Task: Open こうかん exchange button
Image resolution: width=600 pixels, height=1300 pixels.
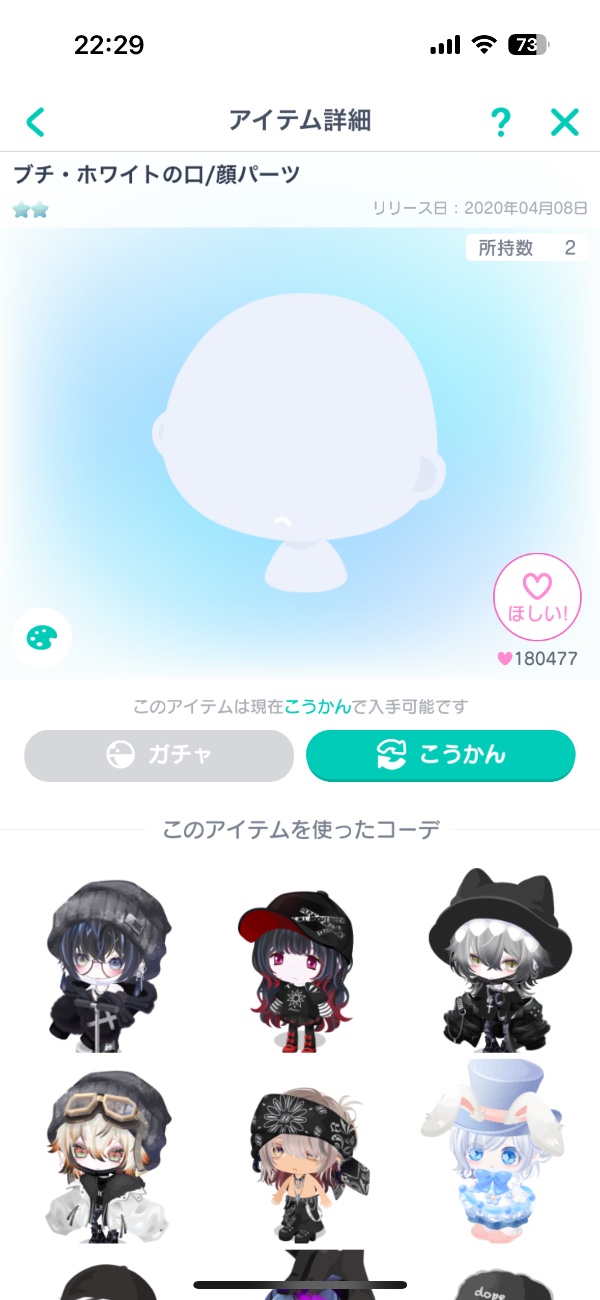Action: point(440,755)
